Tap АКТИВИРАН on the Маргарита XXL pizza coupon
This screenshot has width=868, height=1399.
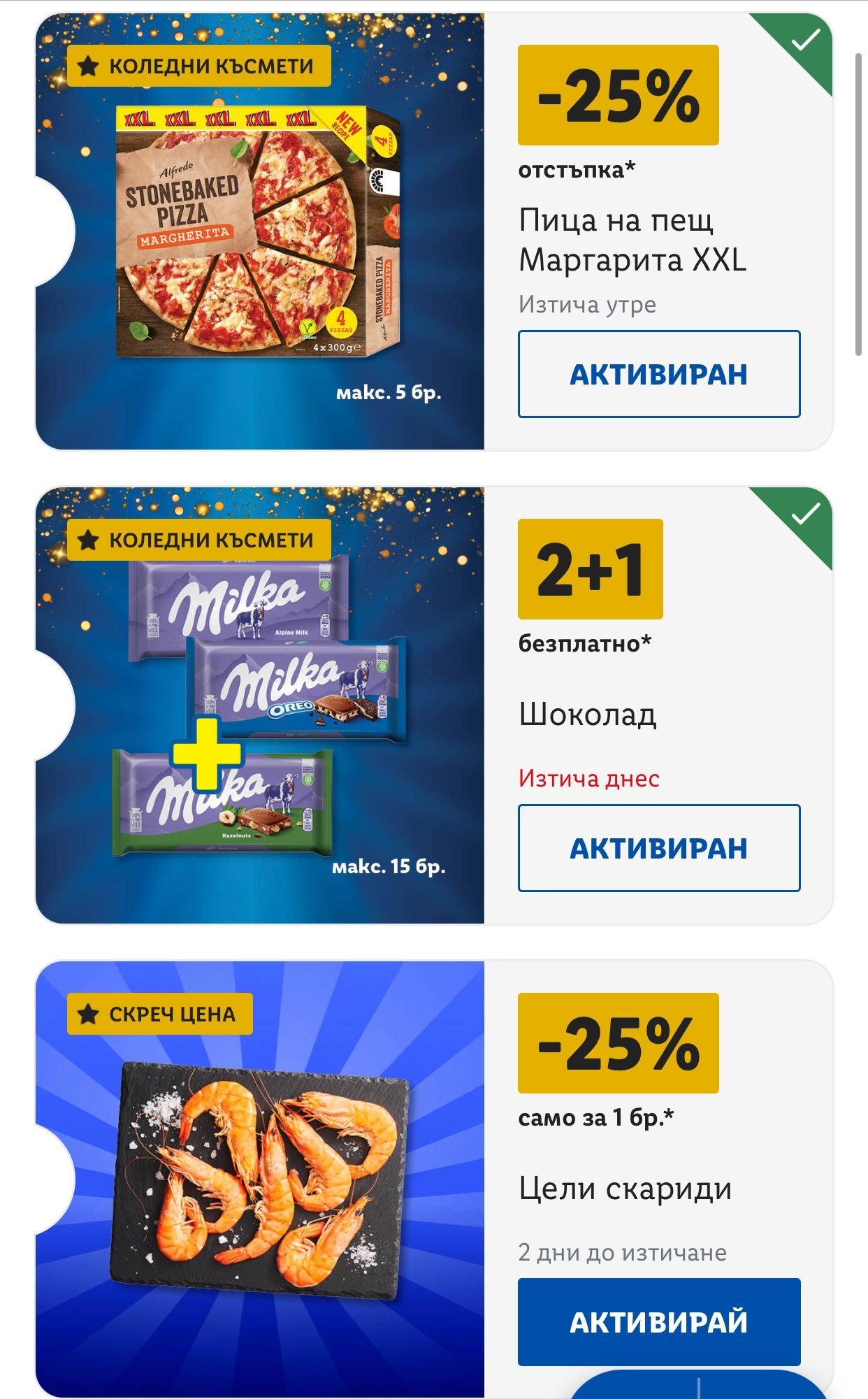point(659,374)
